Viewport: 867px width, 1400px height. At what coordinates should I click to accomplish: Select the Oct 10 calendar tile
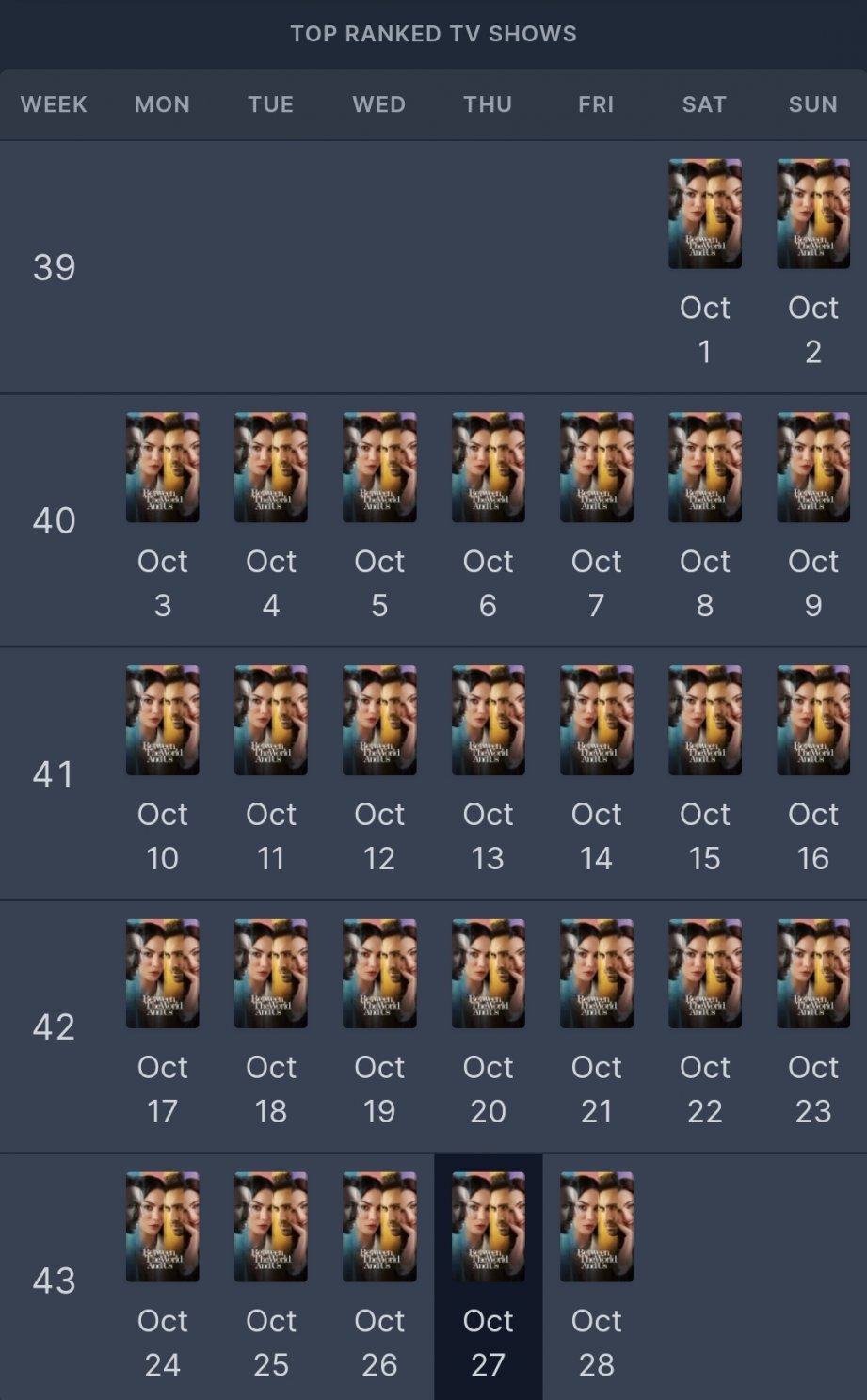pos(162,720)
